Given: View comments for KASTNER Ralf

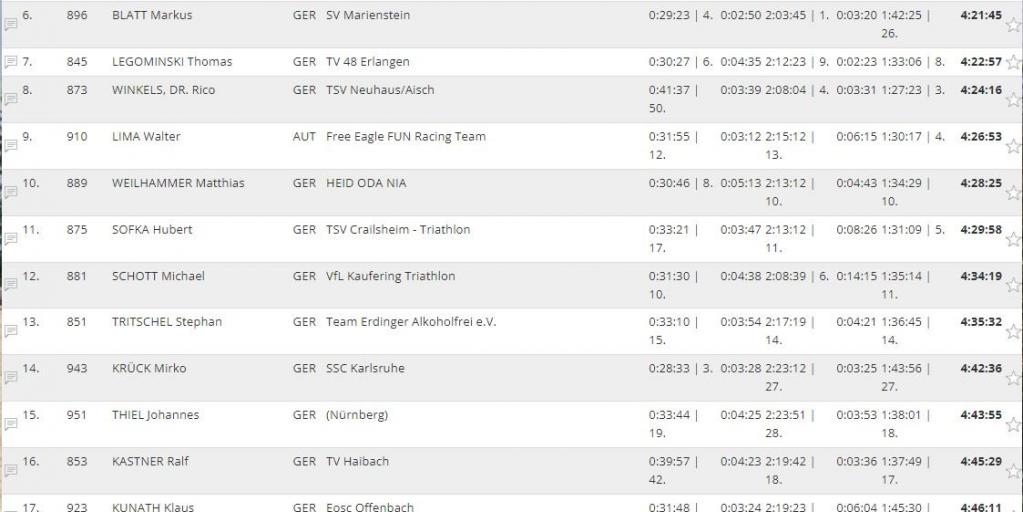Looking at the screenshot, I should [x=11, y=470].
